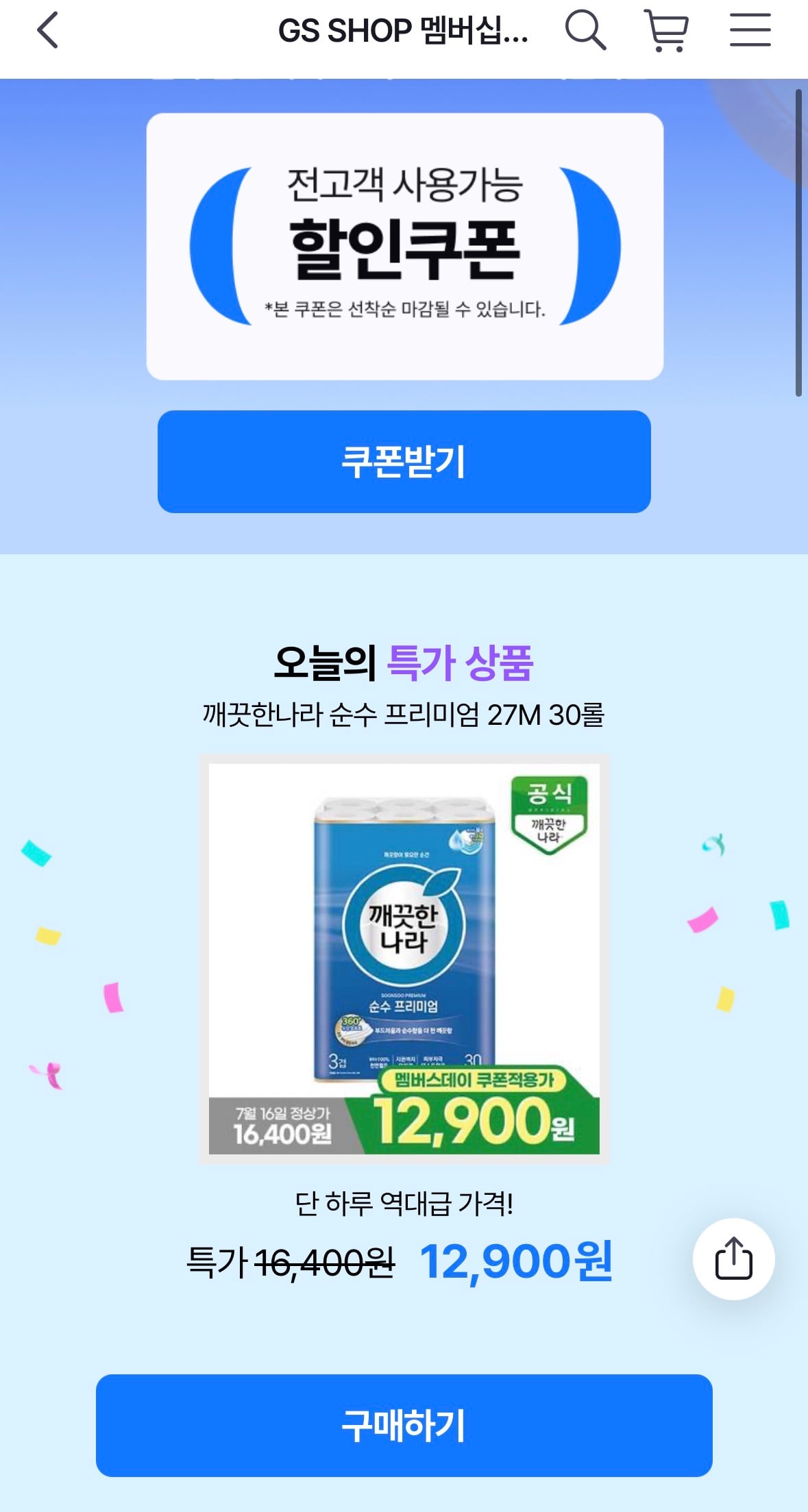Image resolution: width=808 pixels, height=1512 pixels.
Task: Tap the 쿠폰받기 button
Action: click(x=404, y=462)
